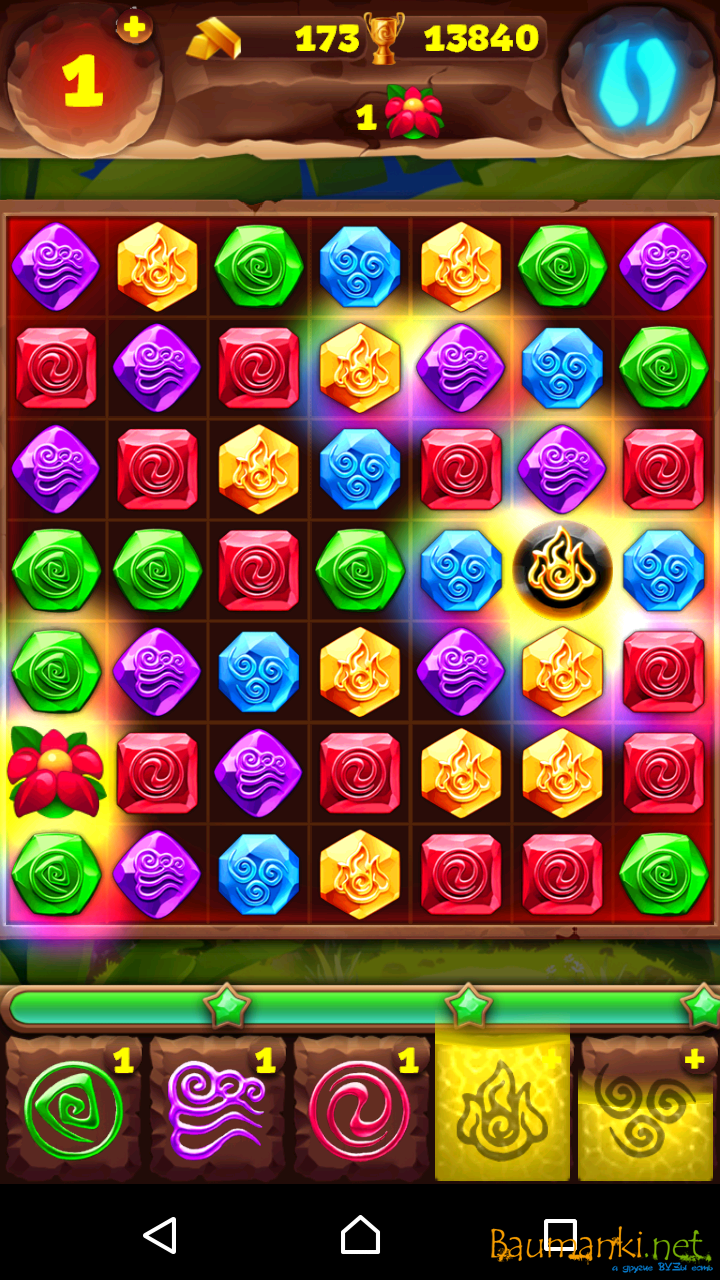The image size is (720, 1280).
Task: Activate the red water swirl booster
Action: tap(360, 1110)
